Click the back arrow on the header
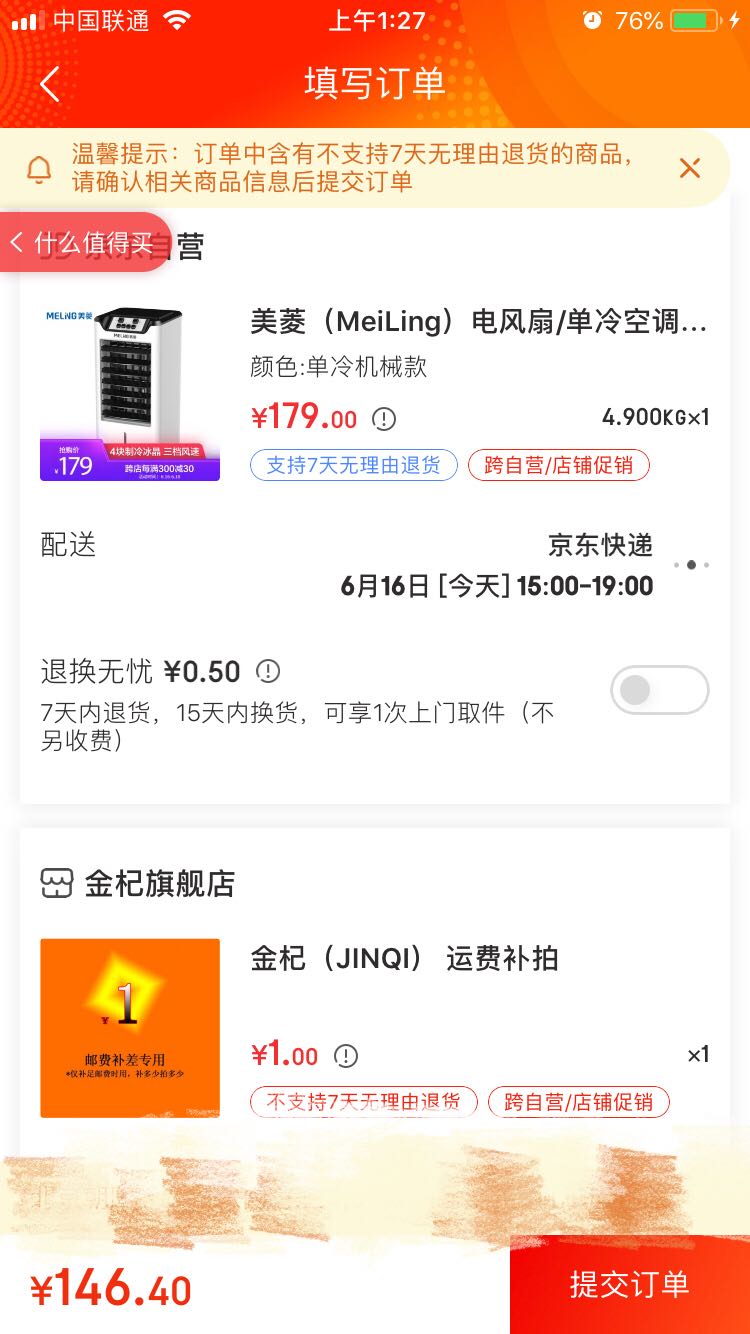The height and width of the screenshot is (1334, 750). 49,85
